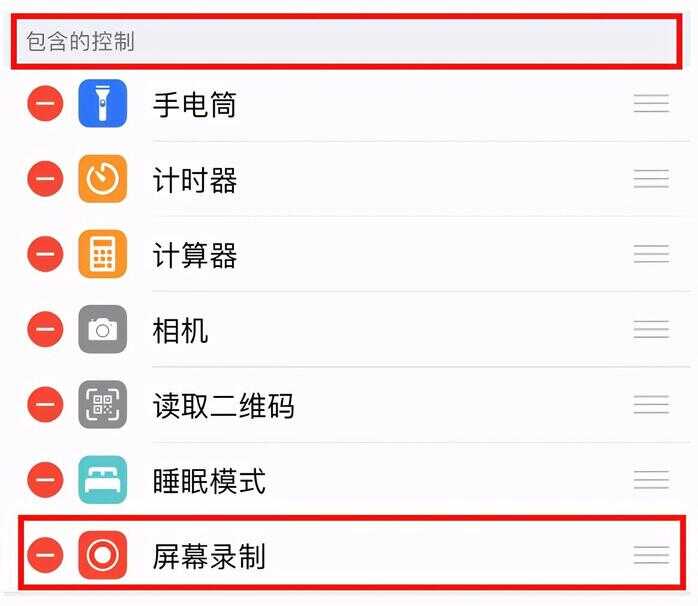Remove 睡眠模式 from included controls
Screen dimensions: 698x606
tap(45, 479)
